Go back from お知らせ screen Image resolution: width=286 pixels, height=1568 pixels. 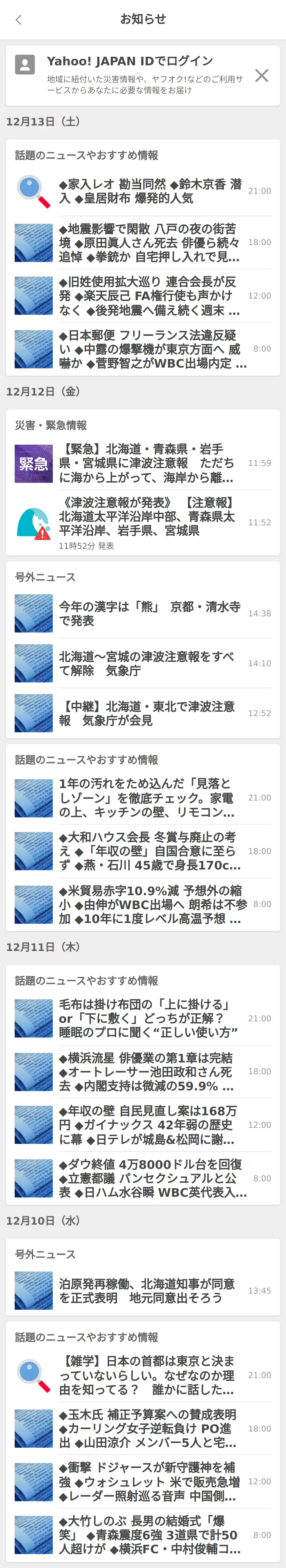pos(18,20)
